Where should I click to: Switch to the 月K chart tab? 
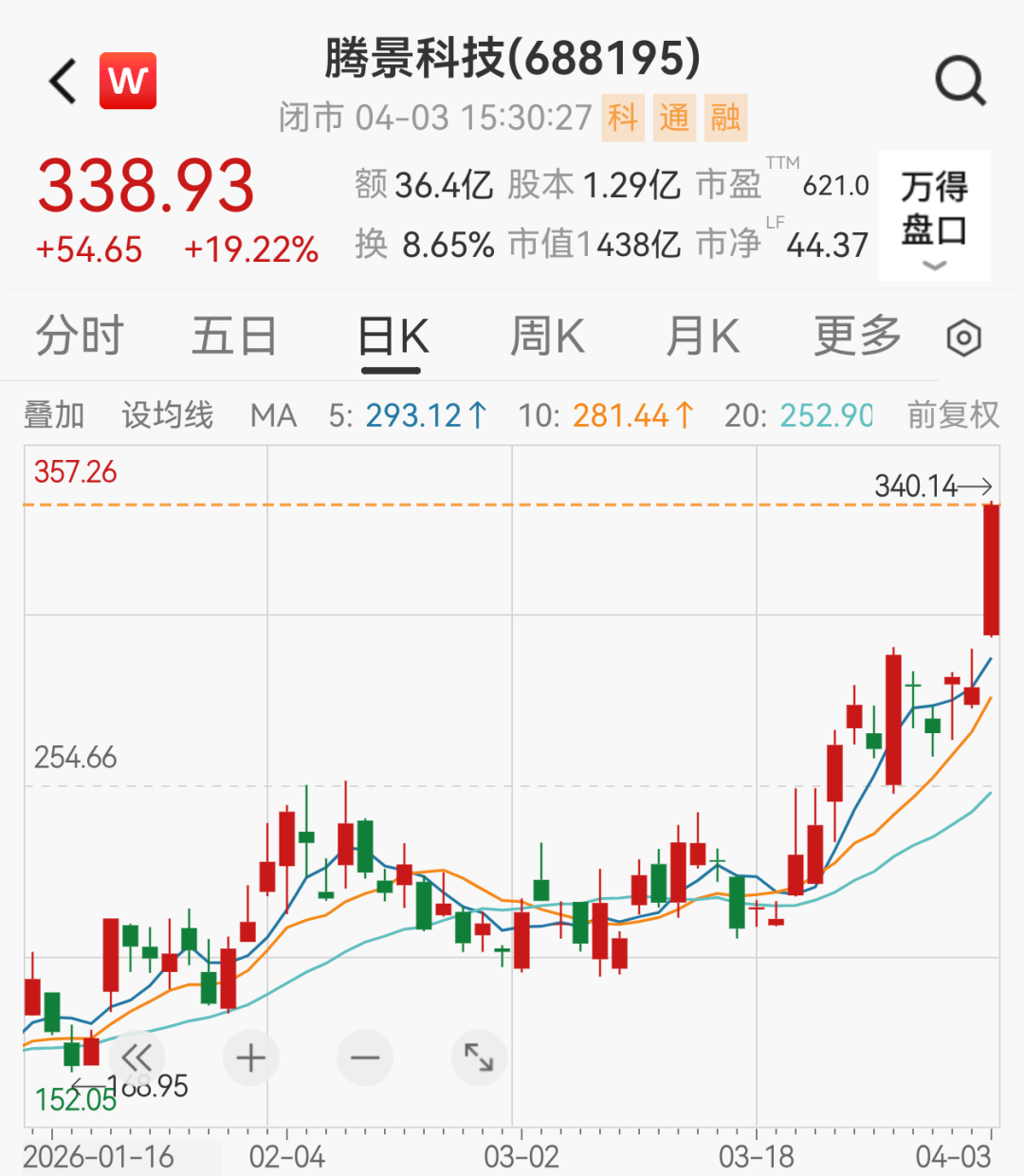[703, 337]
